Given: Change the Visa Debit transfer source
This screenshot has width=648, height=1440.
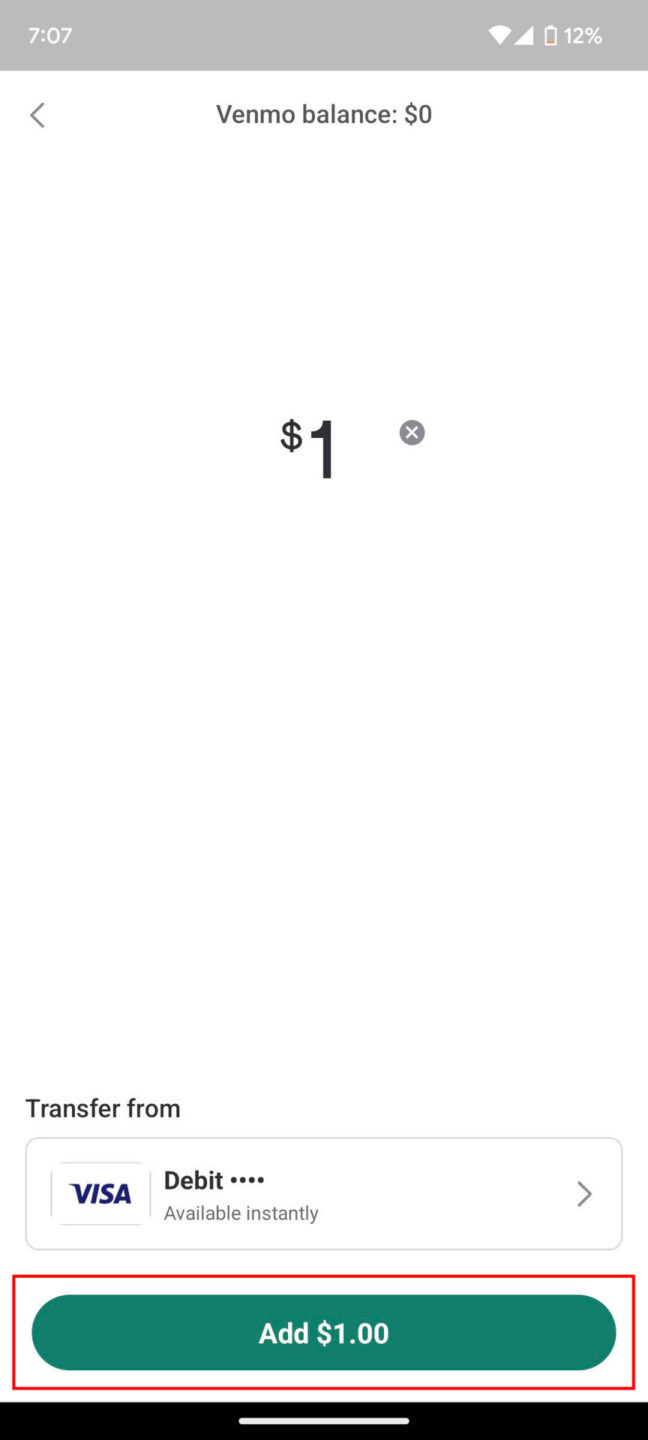Looking at the screenshot, I should (x=323, y=1193).
